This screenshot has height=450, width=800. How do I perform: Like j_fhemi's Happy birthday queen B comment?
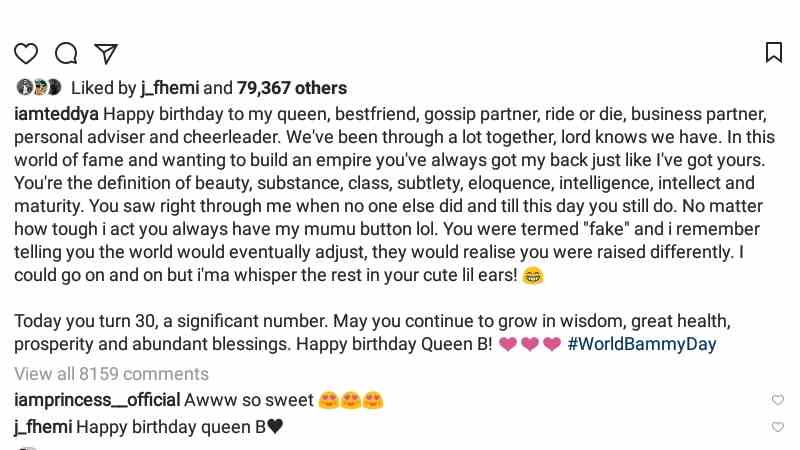pos(778,427)
